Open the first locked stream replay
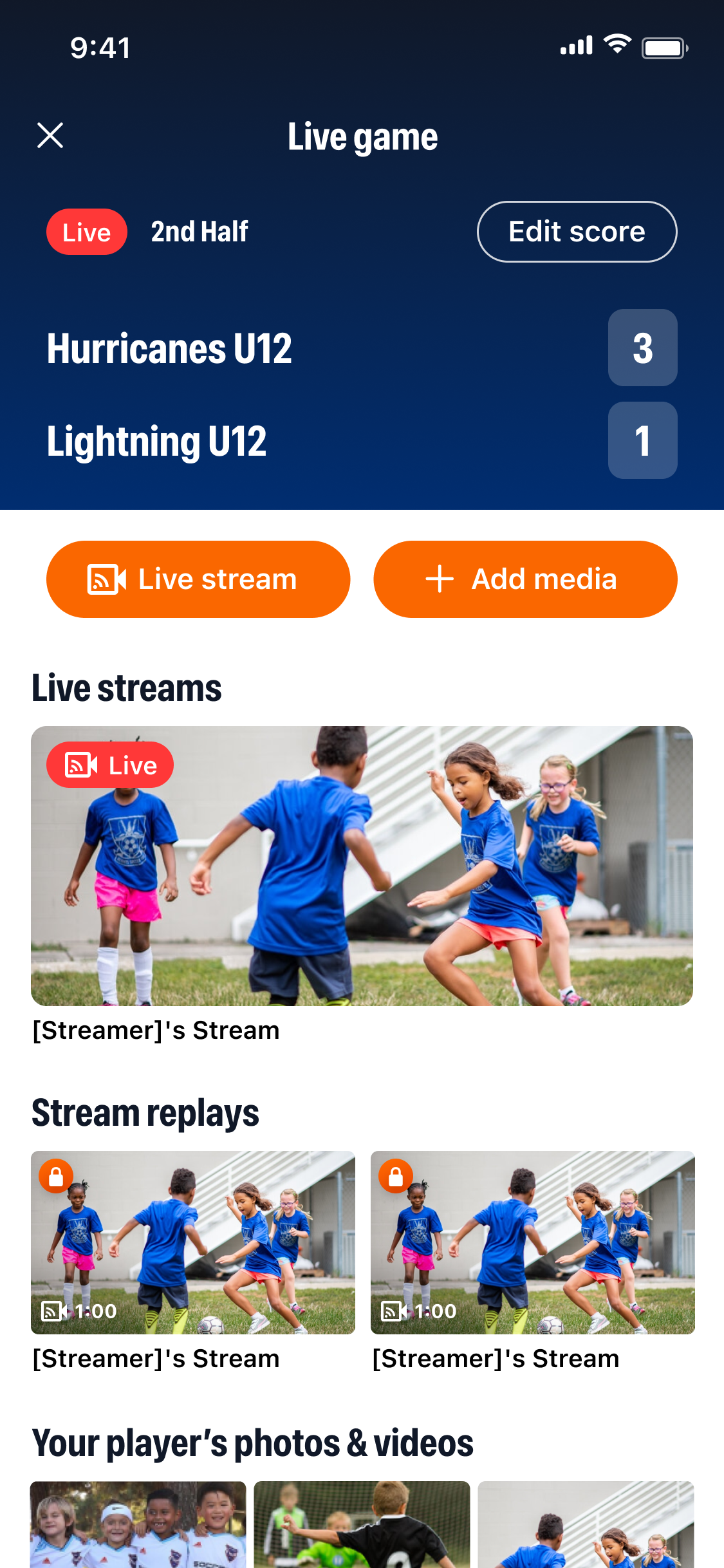 193,1242
